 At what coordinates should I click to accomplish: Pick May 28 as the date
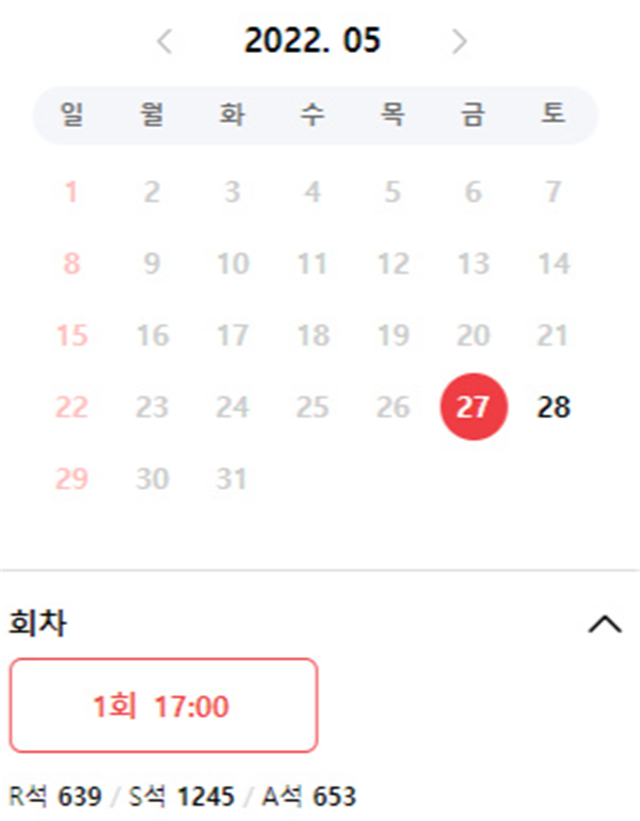(553, 408)
